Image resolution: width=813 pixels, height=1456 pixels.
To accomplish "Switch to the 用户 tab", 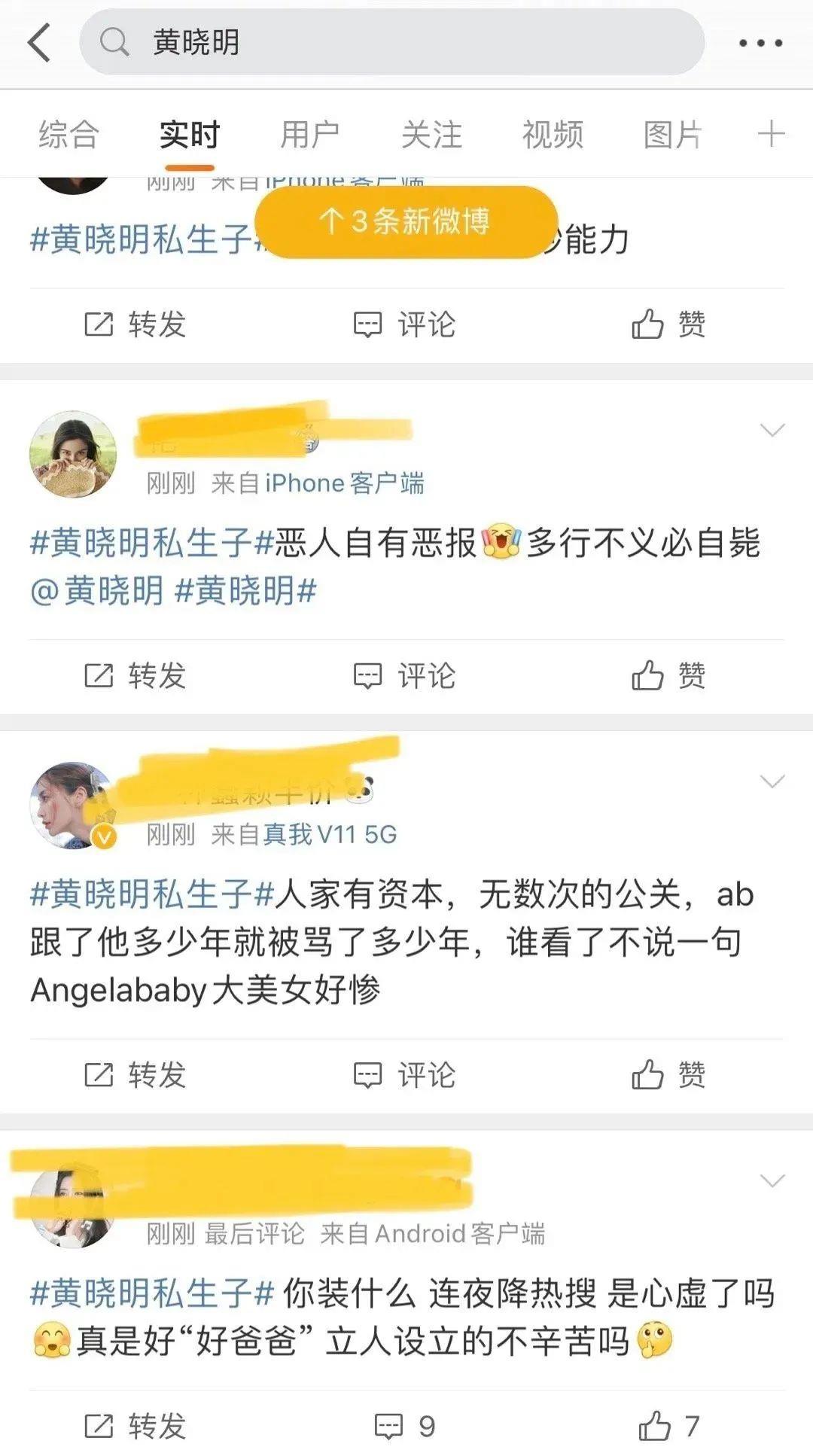I will pyautogui.click(x=309, y=135).
